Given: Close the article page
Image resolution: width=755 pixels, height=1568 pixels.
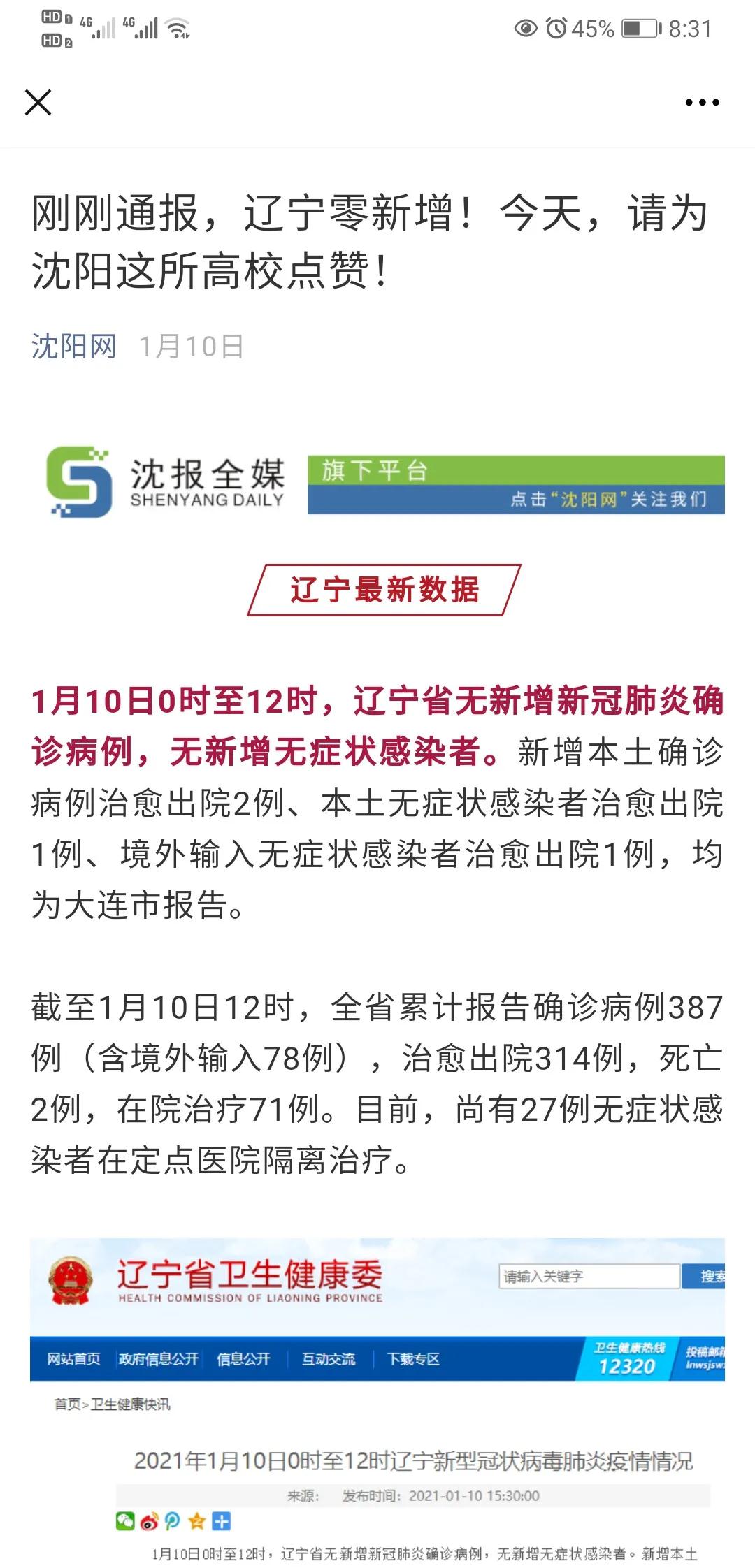Looking at the screenshot, I should point(38,102).
